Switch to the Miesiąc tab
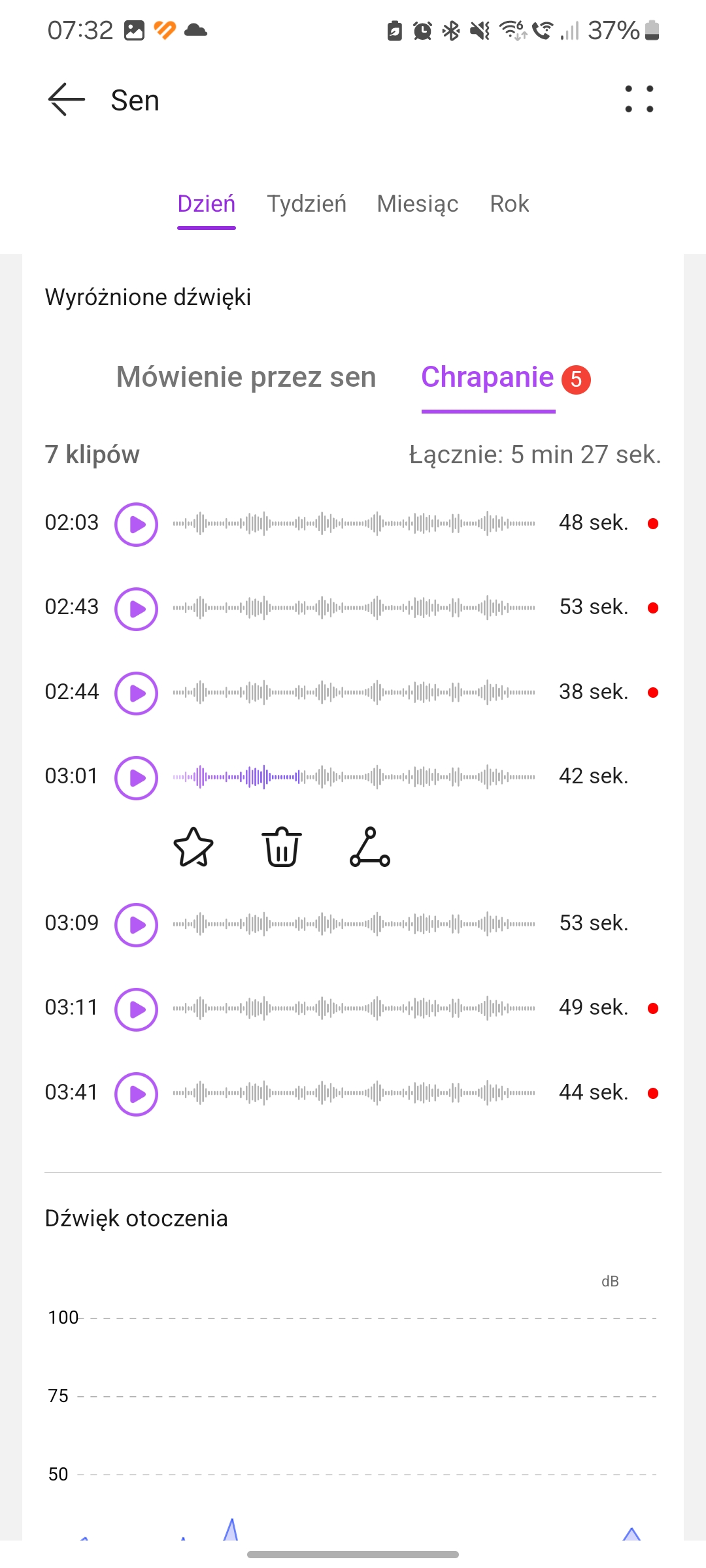 click(x=418, y=204)
